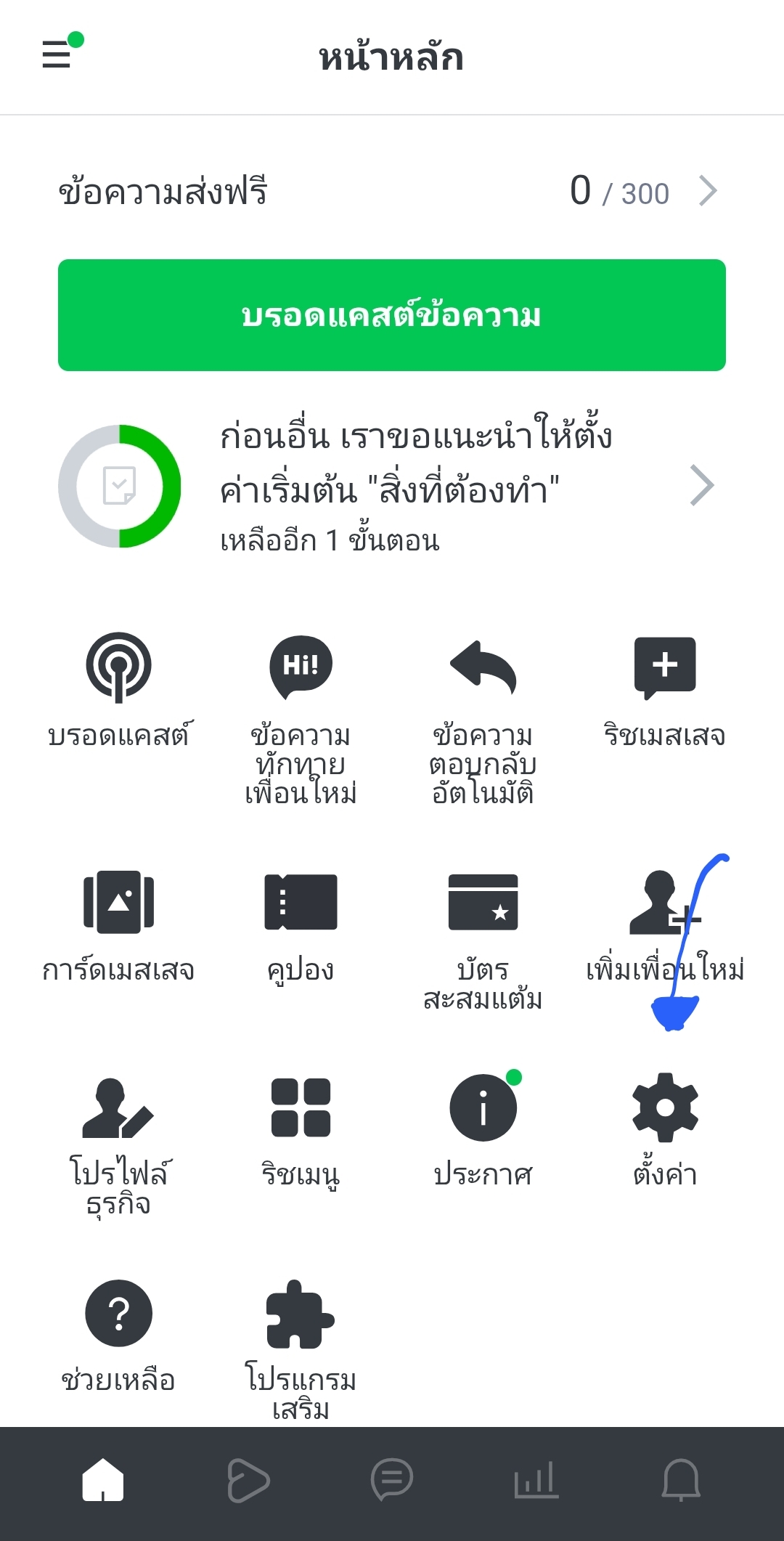This screenshot has height=1541, width=784.
Task: Tap the บรอดแคสต์ข้อความ broadcast button
Action: click(392, 314)
